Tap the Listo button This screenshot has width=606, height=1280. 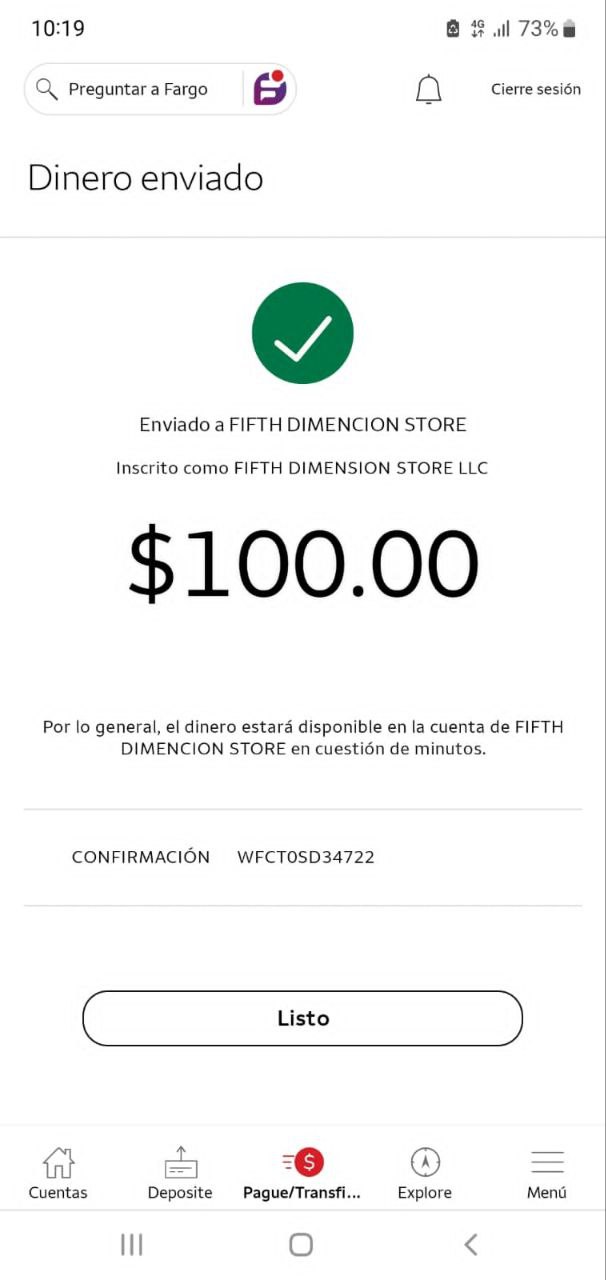coord(302,1018)
